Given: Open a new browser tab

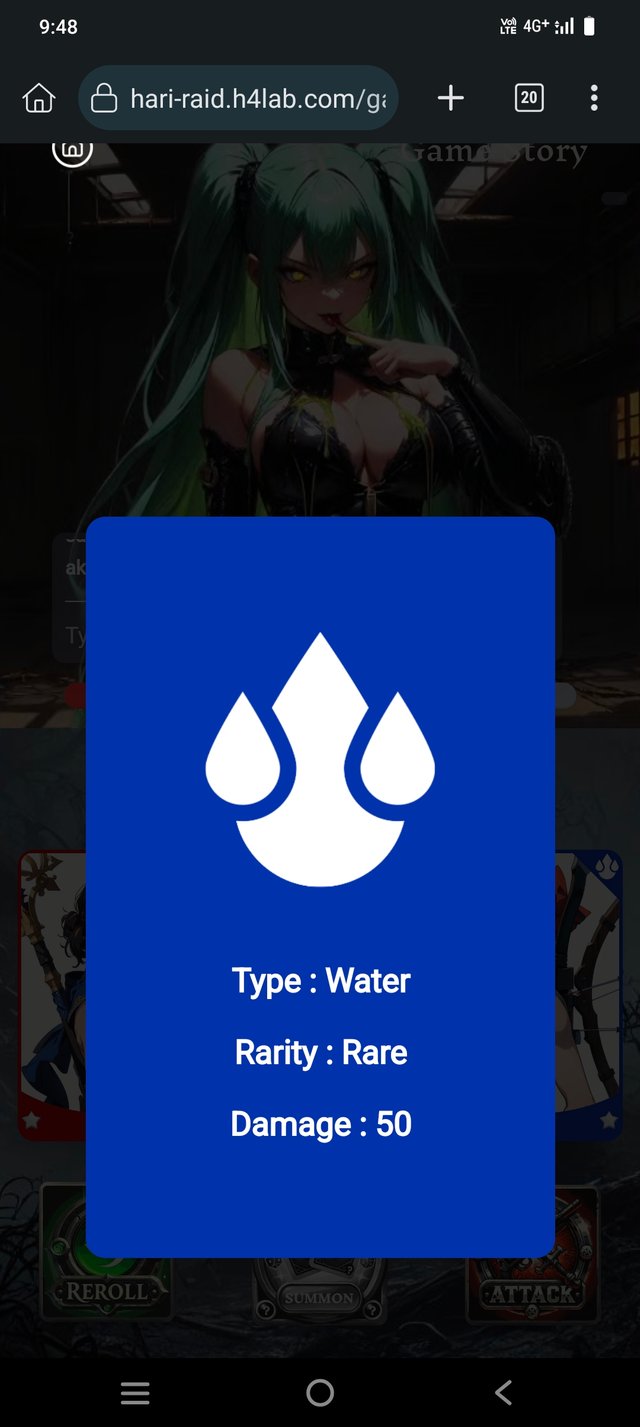Looking at the screenshot, I should pyautogui.click(x=451, y=98).
